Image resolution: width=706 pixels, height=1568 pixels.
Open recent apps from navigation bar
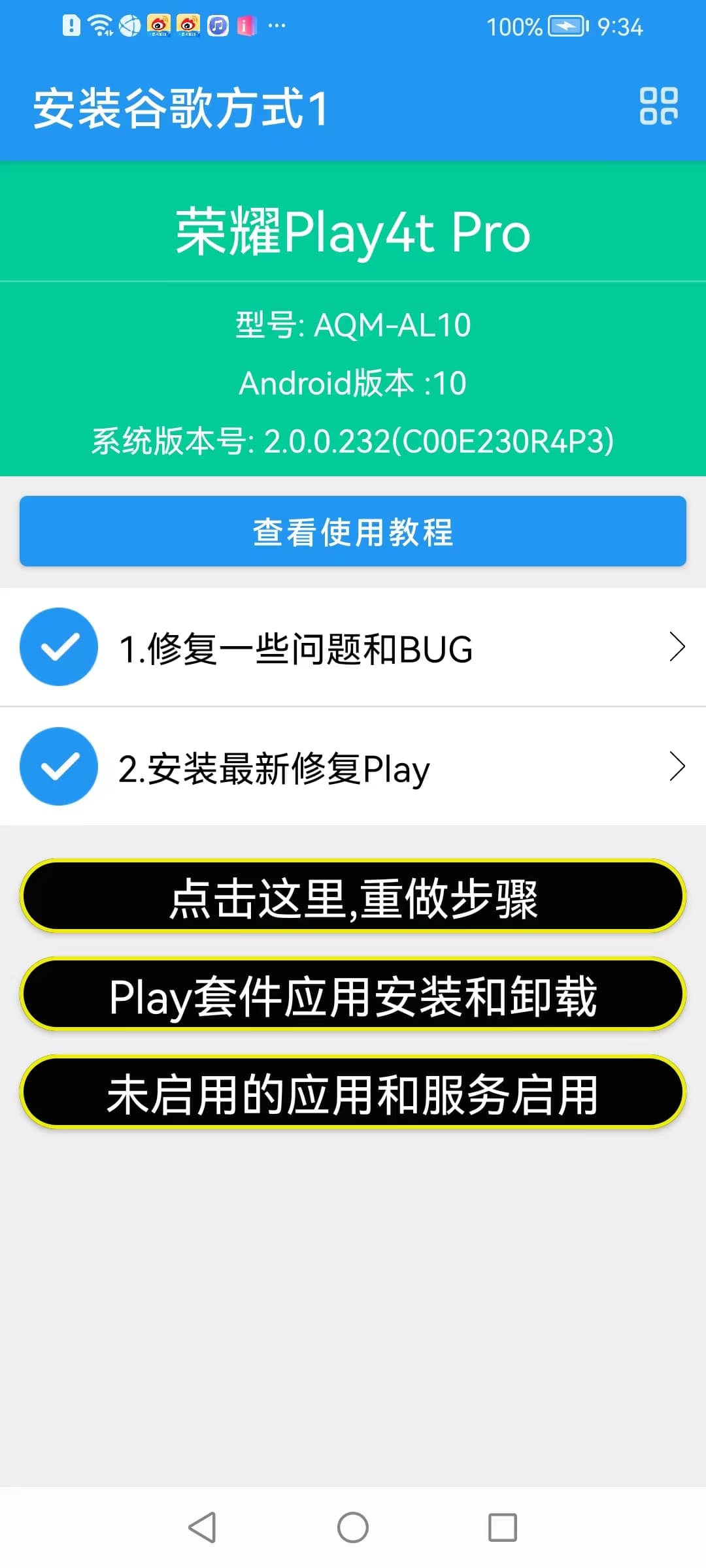(x=502, y=1527)
